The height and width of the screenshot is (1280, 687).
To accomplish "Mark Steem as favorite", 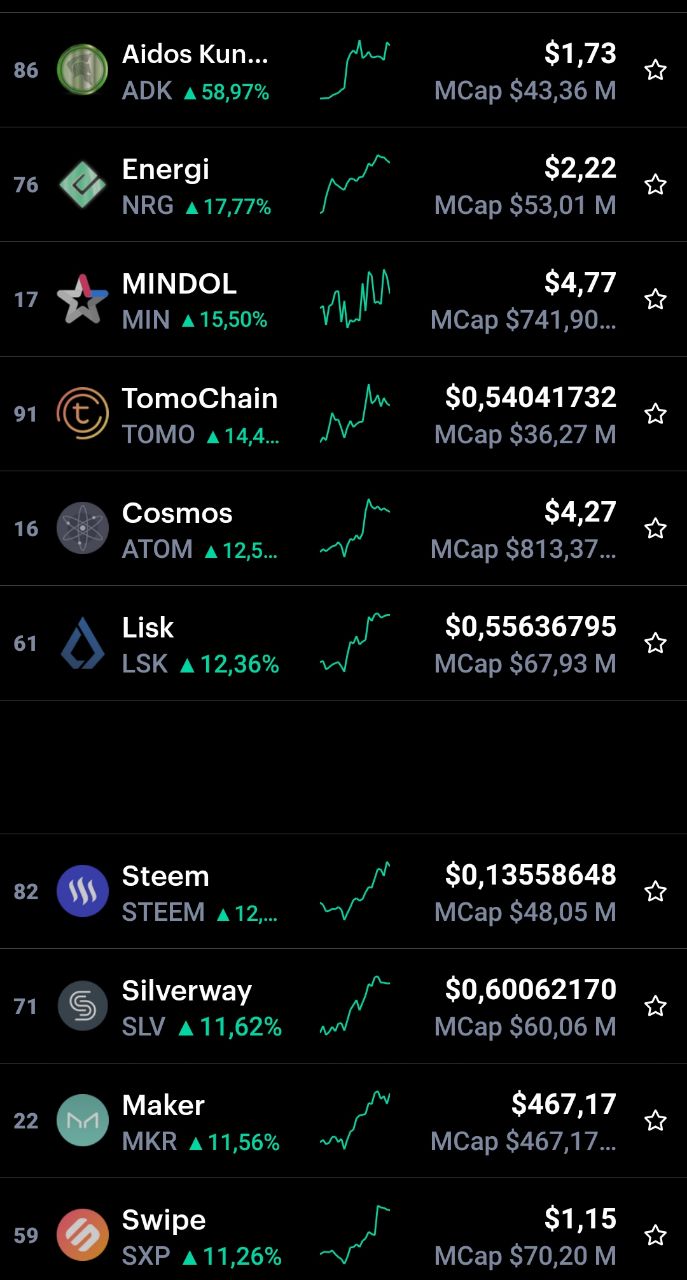I will [x=655, y=891].
